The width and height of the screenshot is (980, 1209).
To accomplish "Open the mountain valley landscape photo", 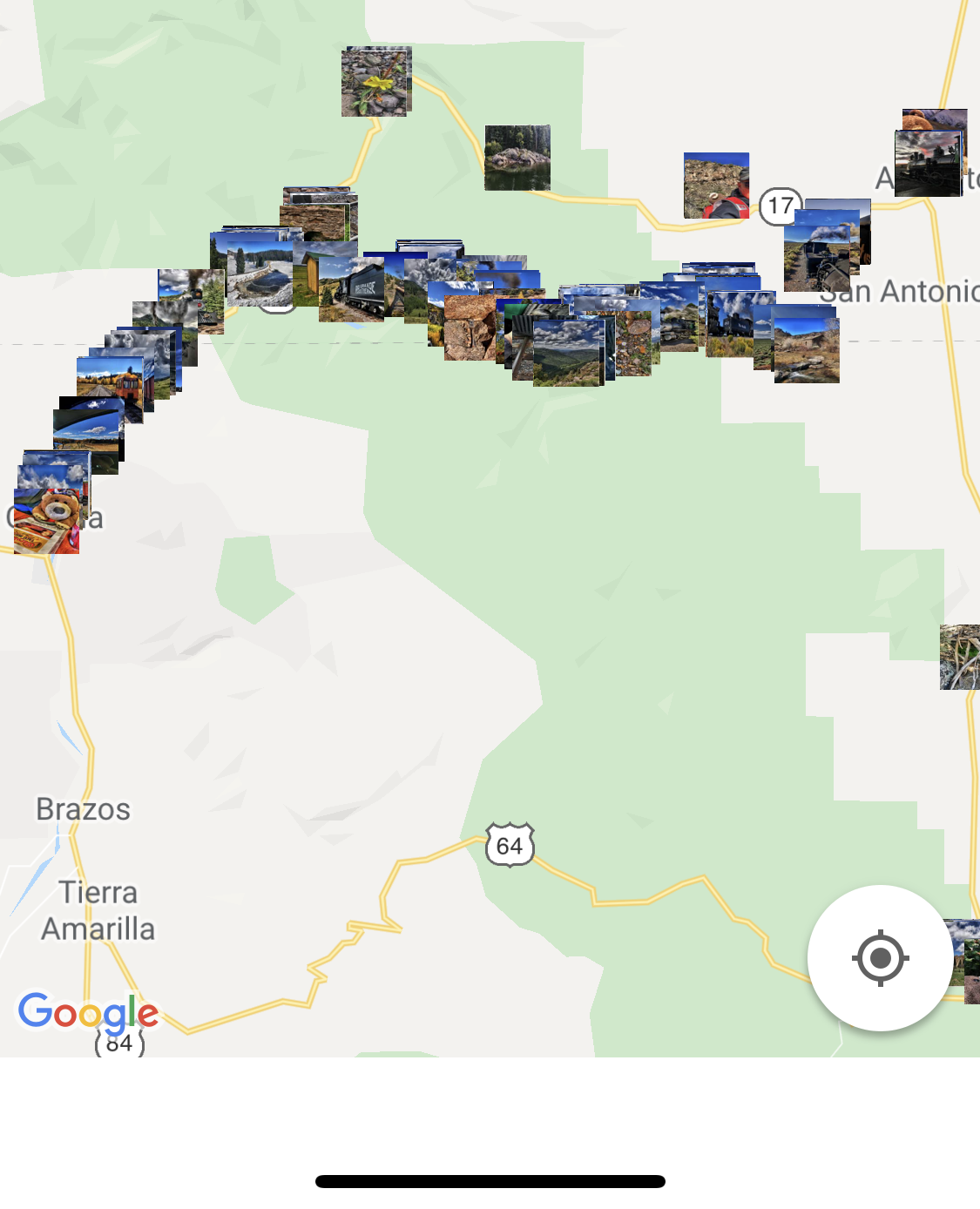I will [x=567, y=354].
